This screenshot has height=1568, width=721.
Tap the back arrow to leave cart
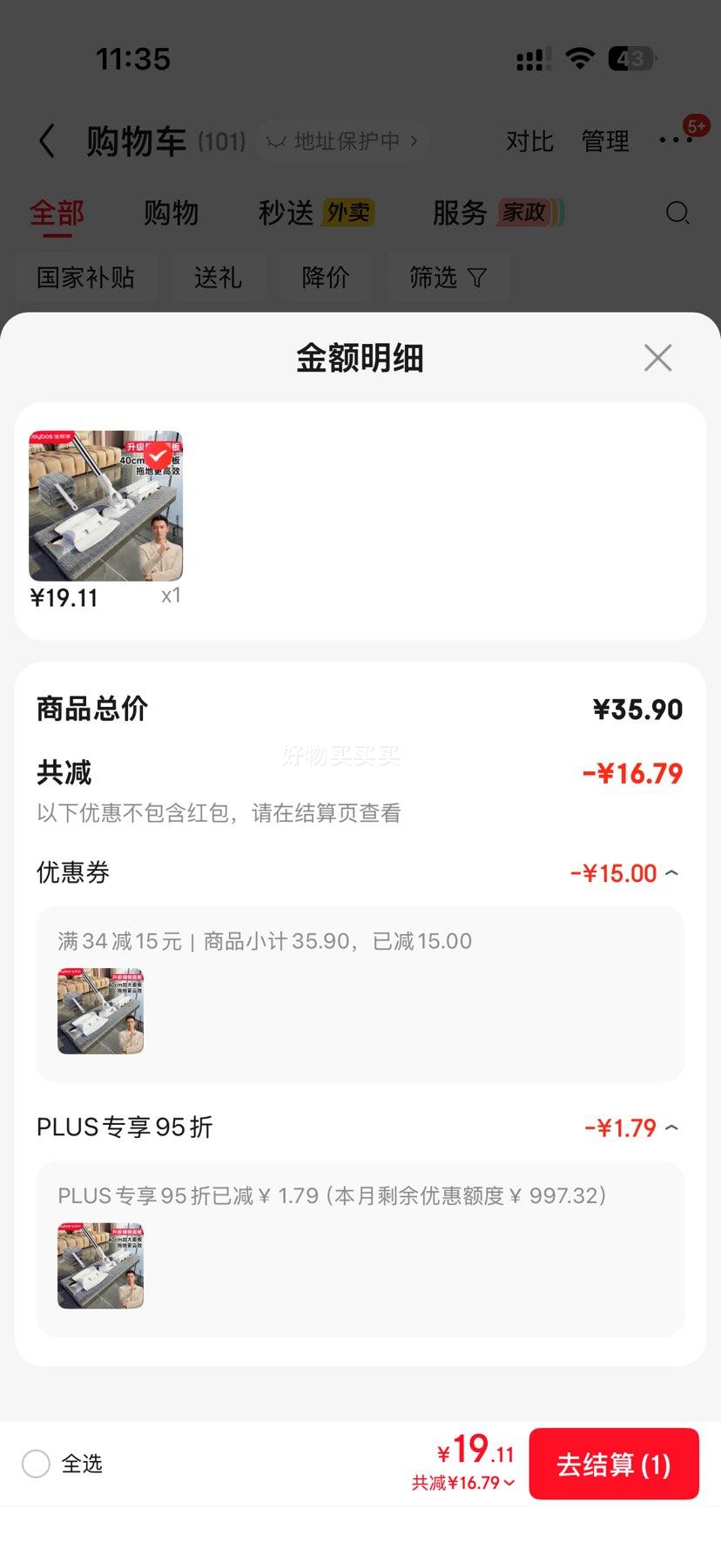coord(45,140)
